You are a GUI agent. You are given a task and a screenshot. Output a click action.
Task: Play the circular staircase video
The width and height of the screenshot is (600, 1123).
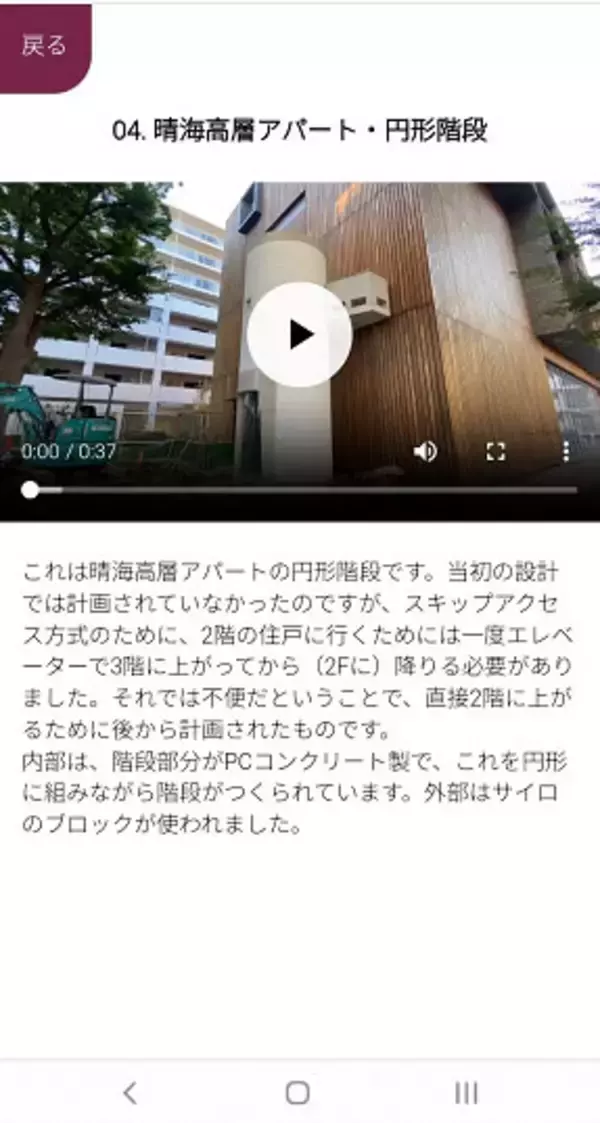[299, 335]
